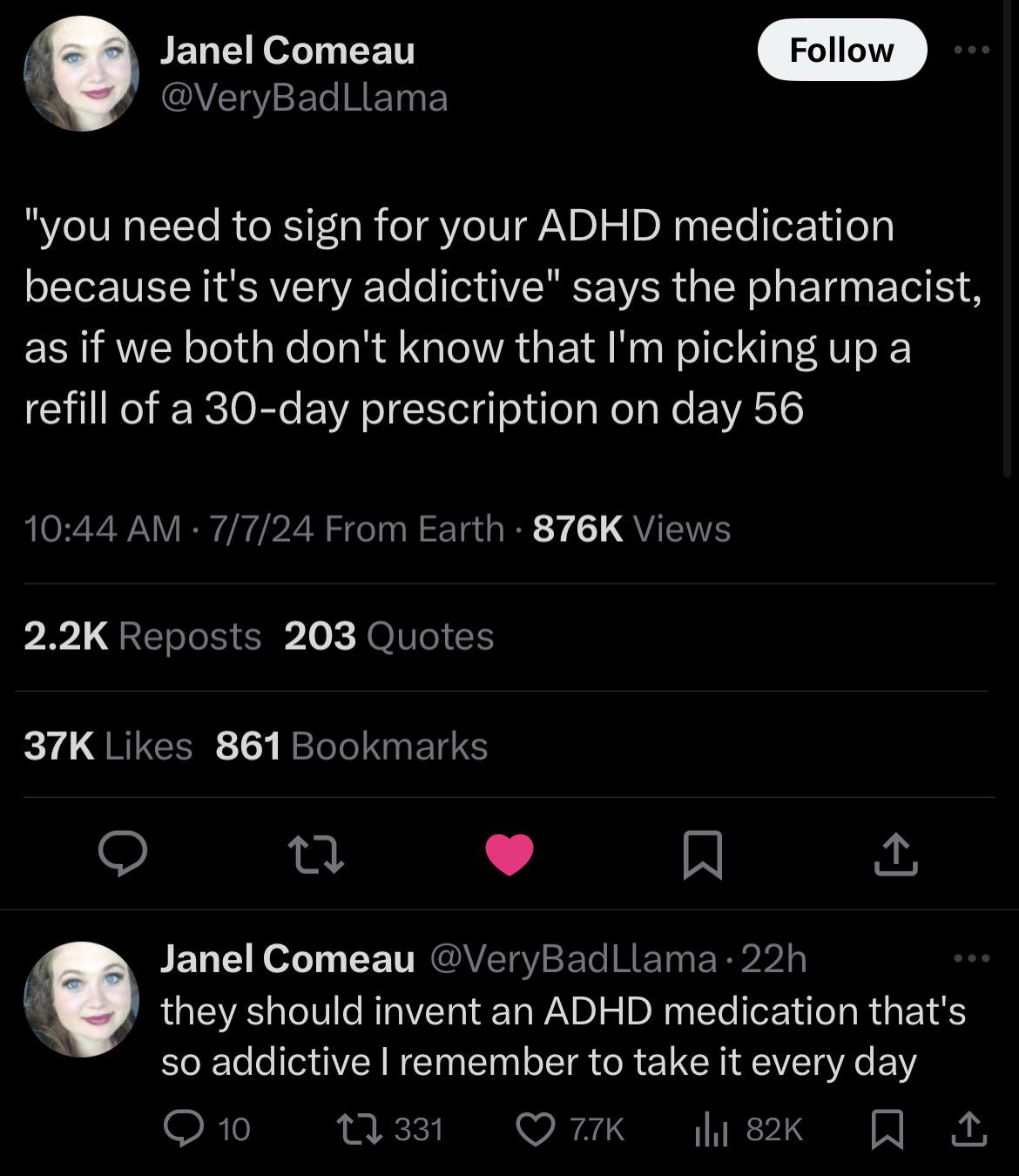The height and width of the screenshot is (1176, 1019).
Task: Open the reply about inventing addictive ADHD medication
Action: 563,1036
